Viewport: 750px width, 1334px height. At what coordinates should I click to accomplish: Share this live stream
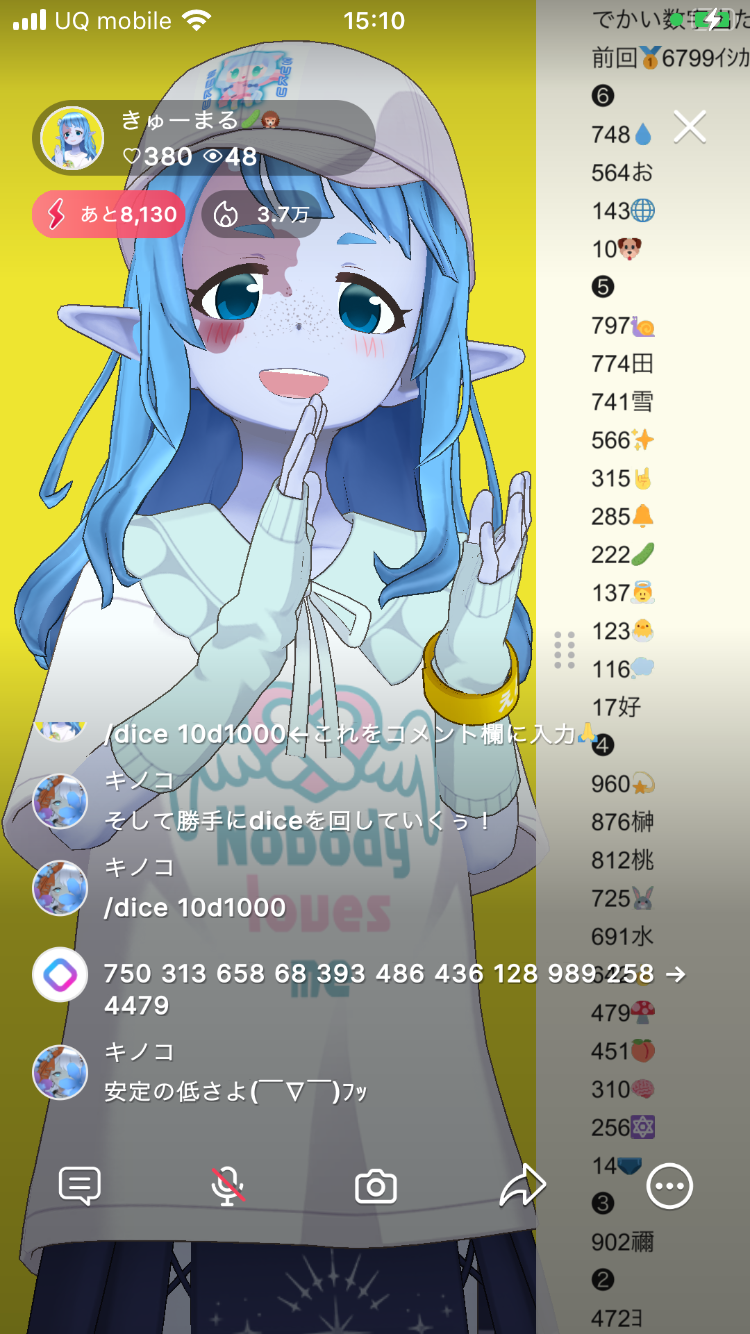(x=522, y=1186)
